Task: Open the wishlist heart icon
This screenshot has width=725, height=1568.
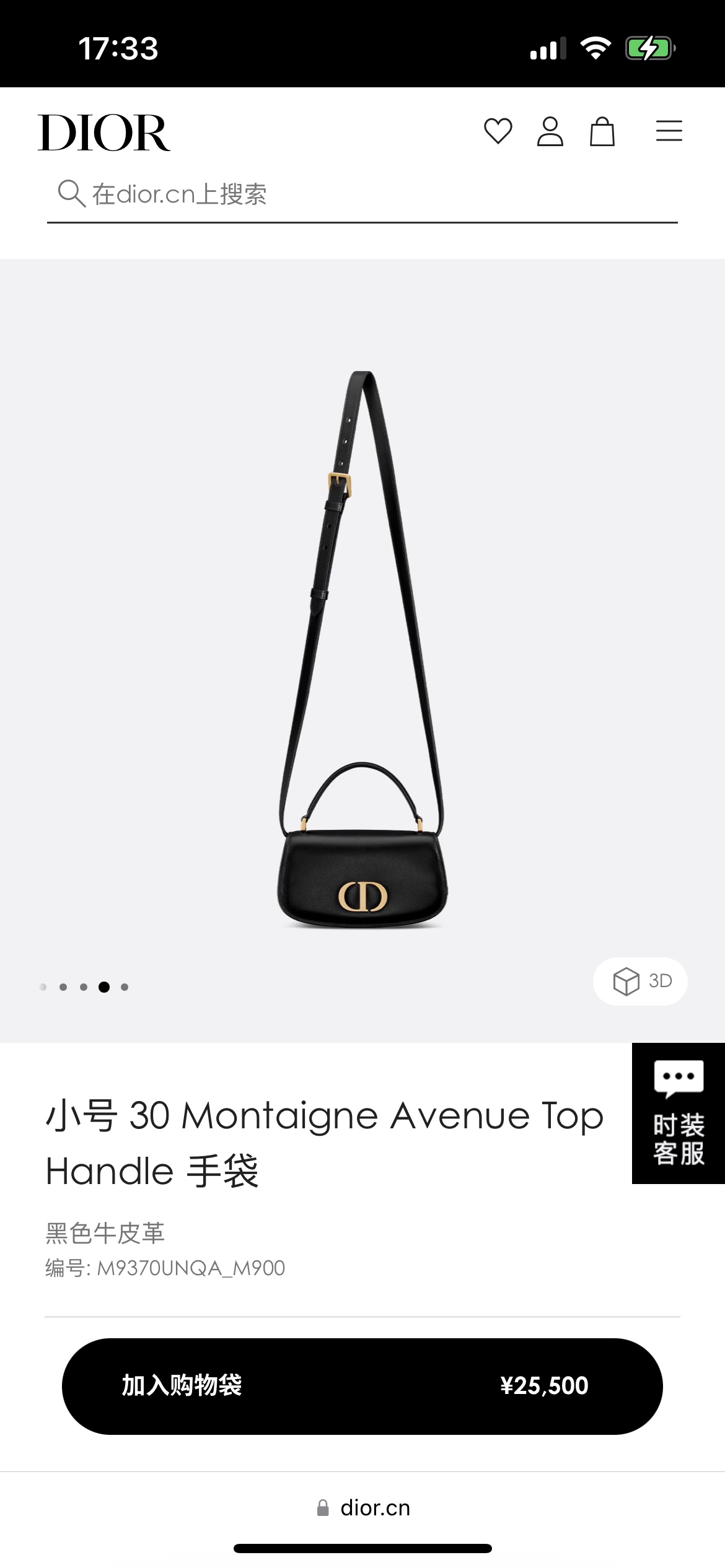Action: (498, 131)
